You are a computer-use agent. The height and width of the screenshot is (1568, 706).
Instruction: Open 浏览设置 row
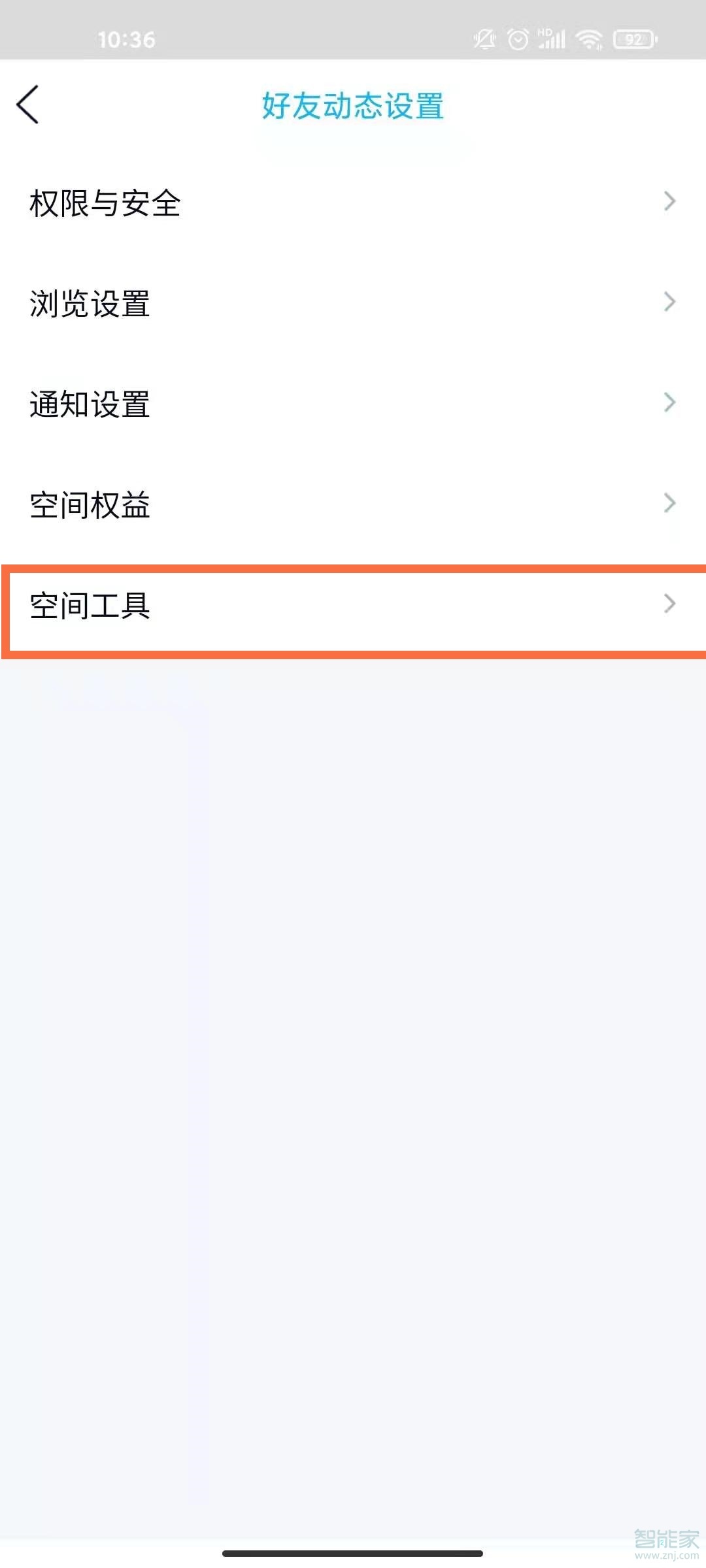point(353,303)
